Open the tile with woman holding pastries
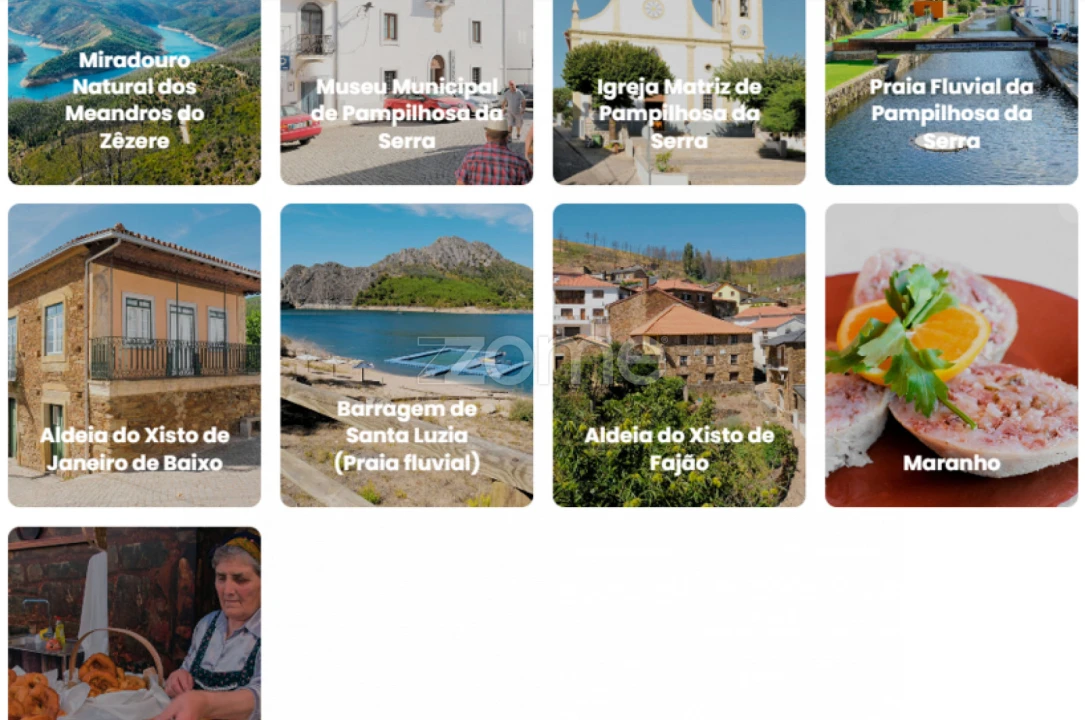This screenshot has width=1085, height=720. point(134,624)
